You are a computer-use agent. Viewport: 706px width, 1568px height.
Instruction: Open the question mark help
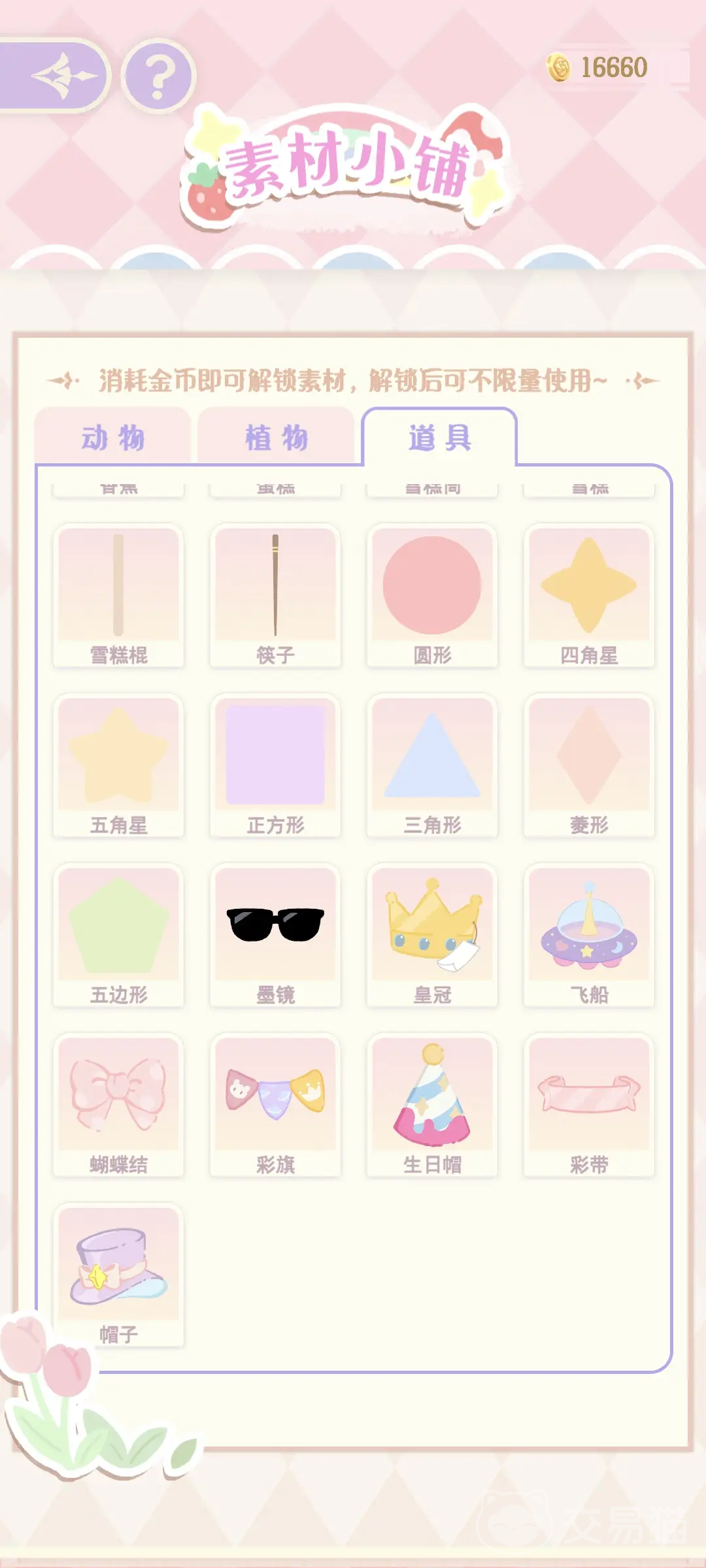[158, 76]
